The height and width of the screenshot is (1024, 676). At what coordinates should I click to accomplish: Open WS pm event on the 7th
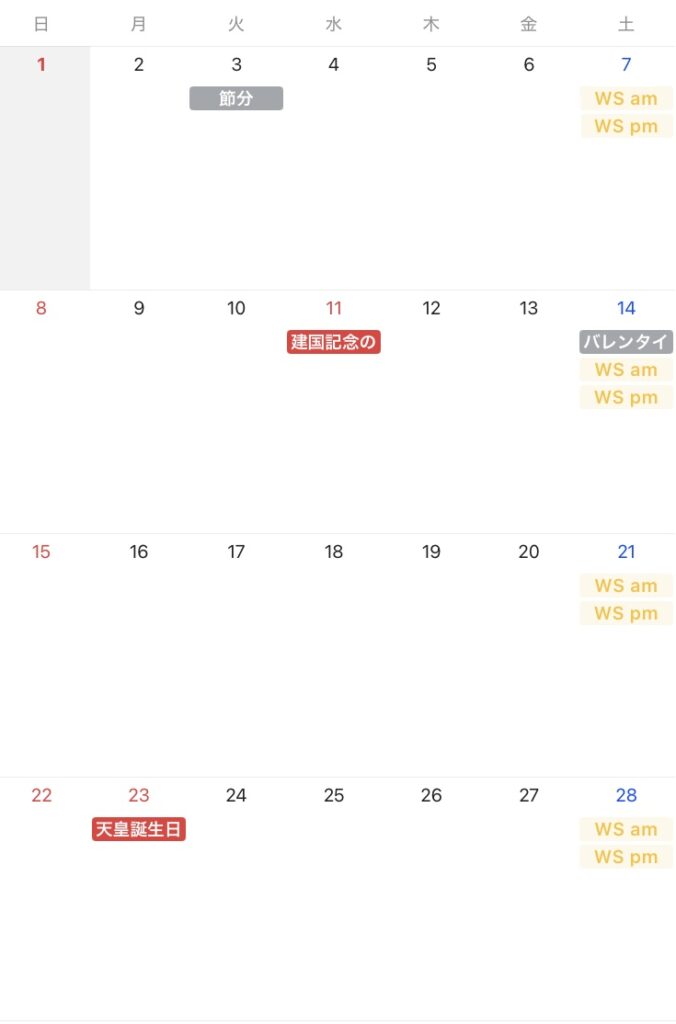(x=626, y=126)
